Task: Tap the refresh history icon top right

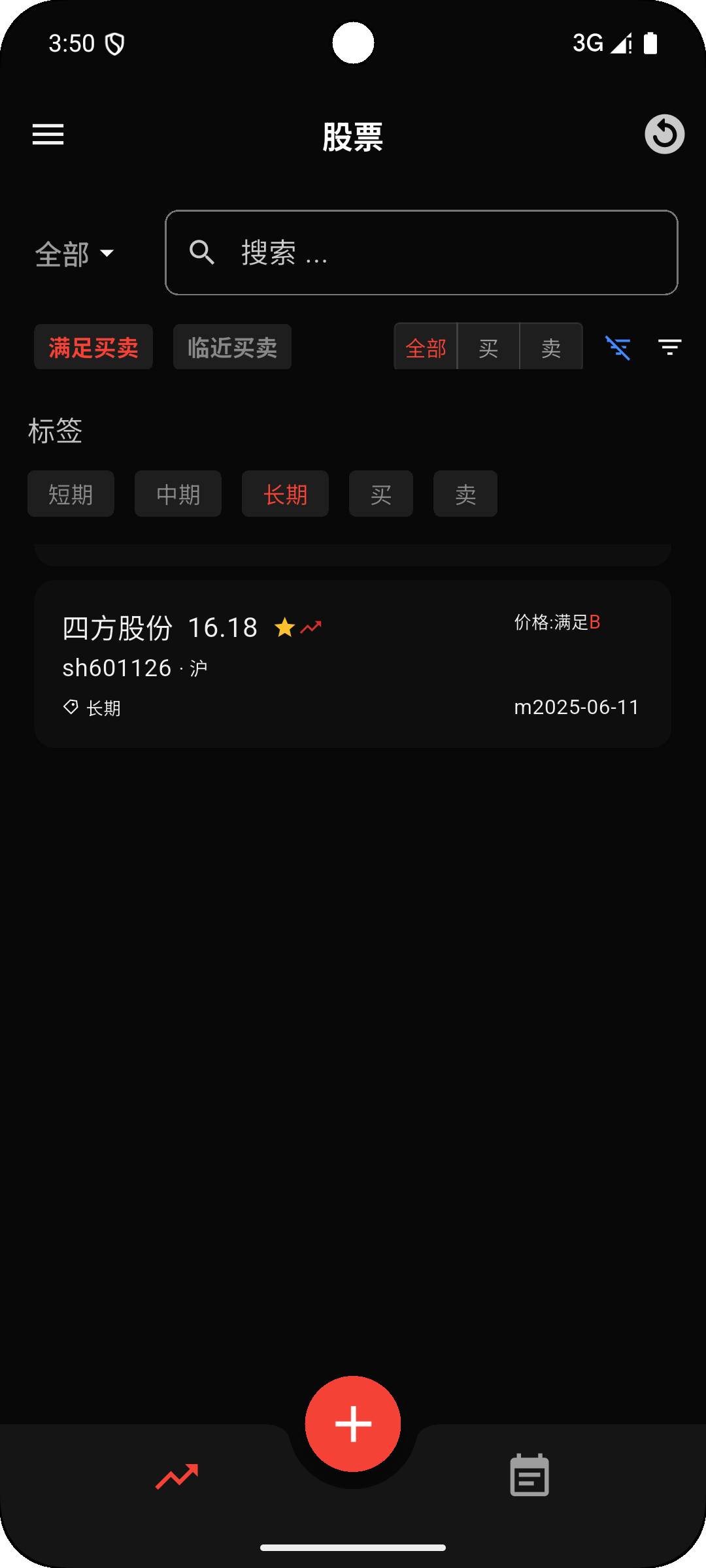Action: click(664, 134)
